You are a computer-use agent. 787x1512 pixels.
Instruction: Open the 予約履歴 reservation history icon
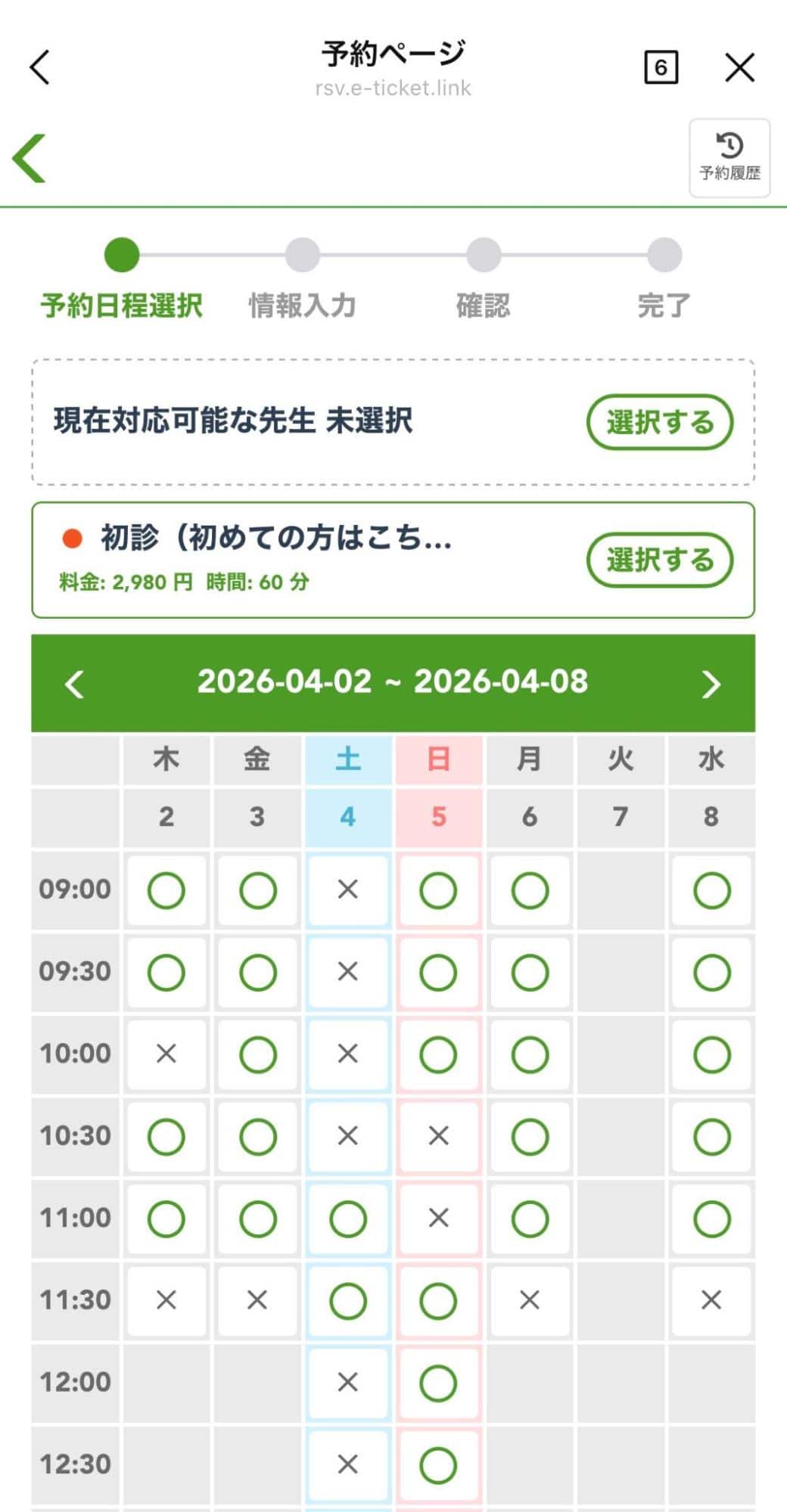pos(729,157)
